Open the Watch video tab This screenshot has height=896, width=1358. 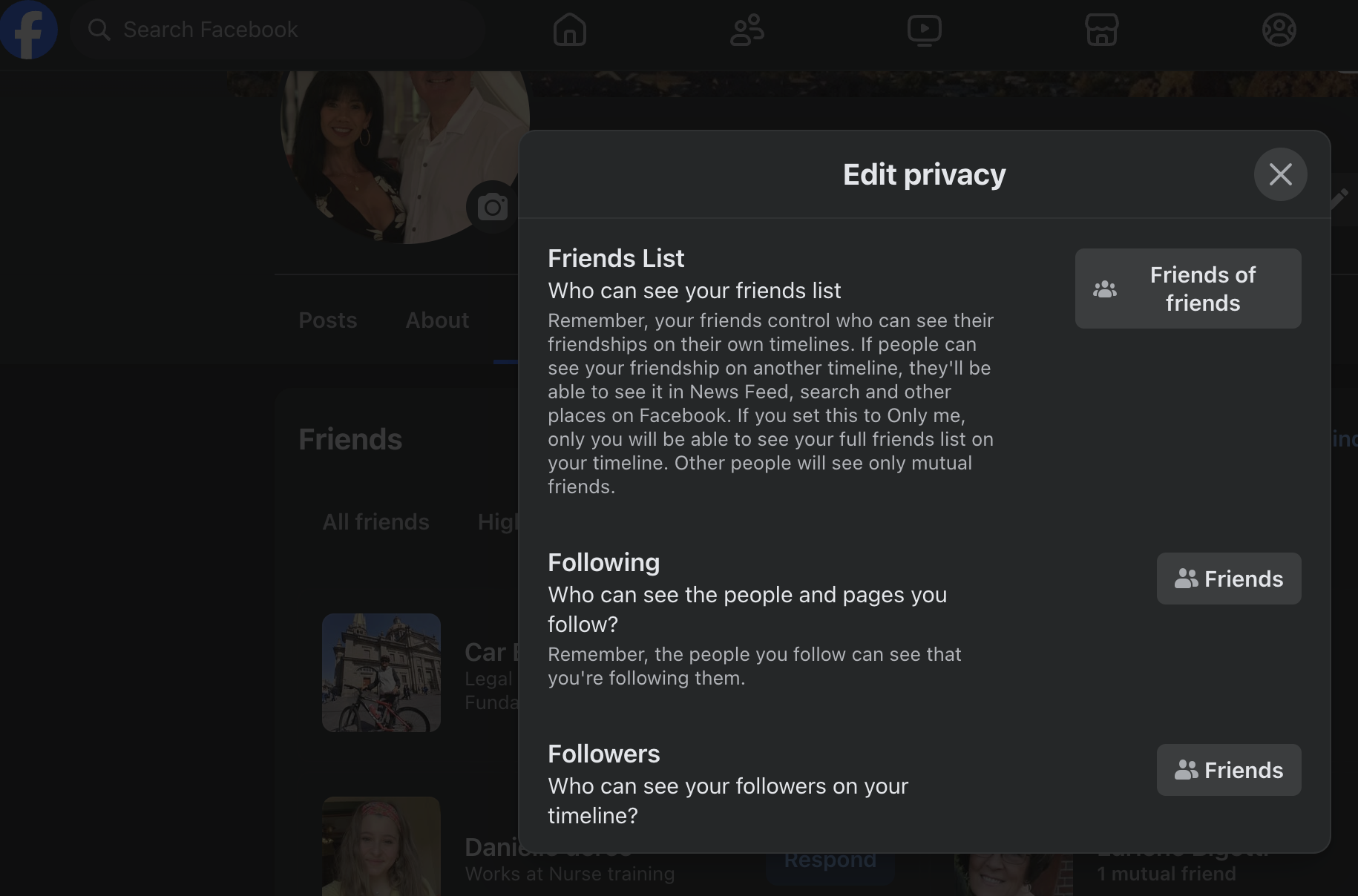coord(924,30)
